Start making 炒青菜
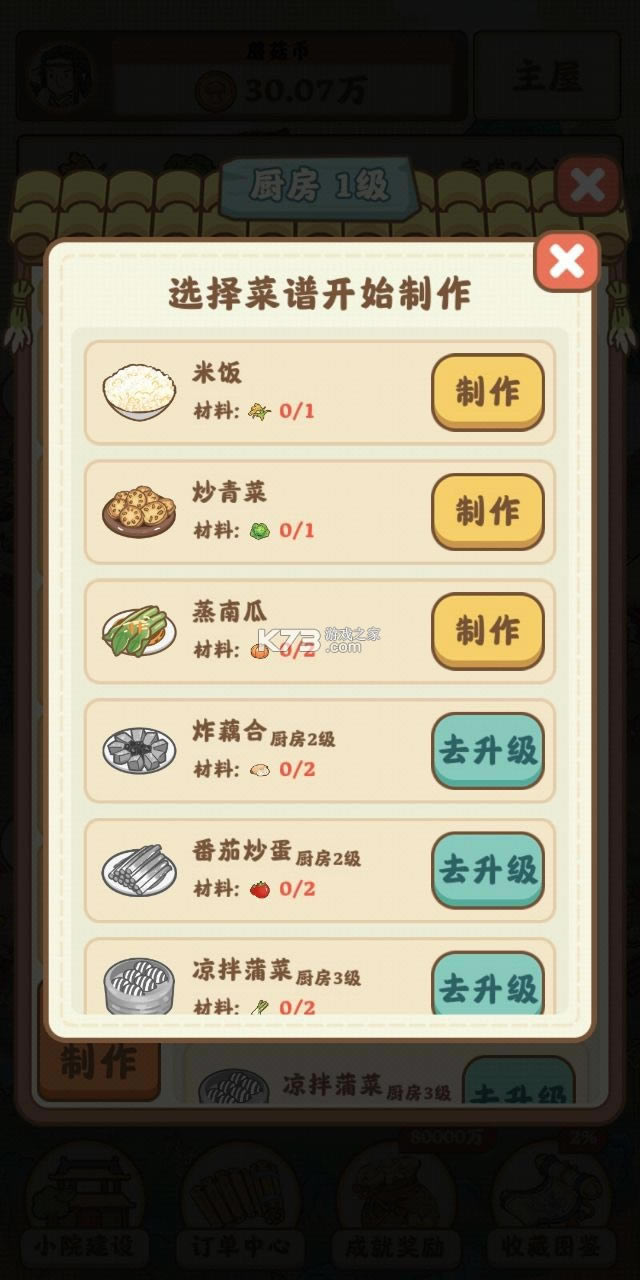Screen dimensions: 640x1280 pos(487,511)
